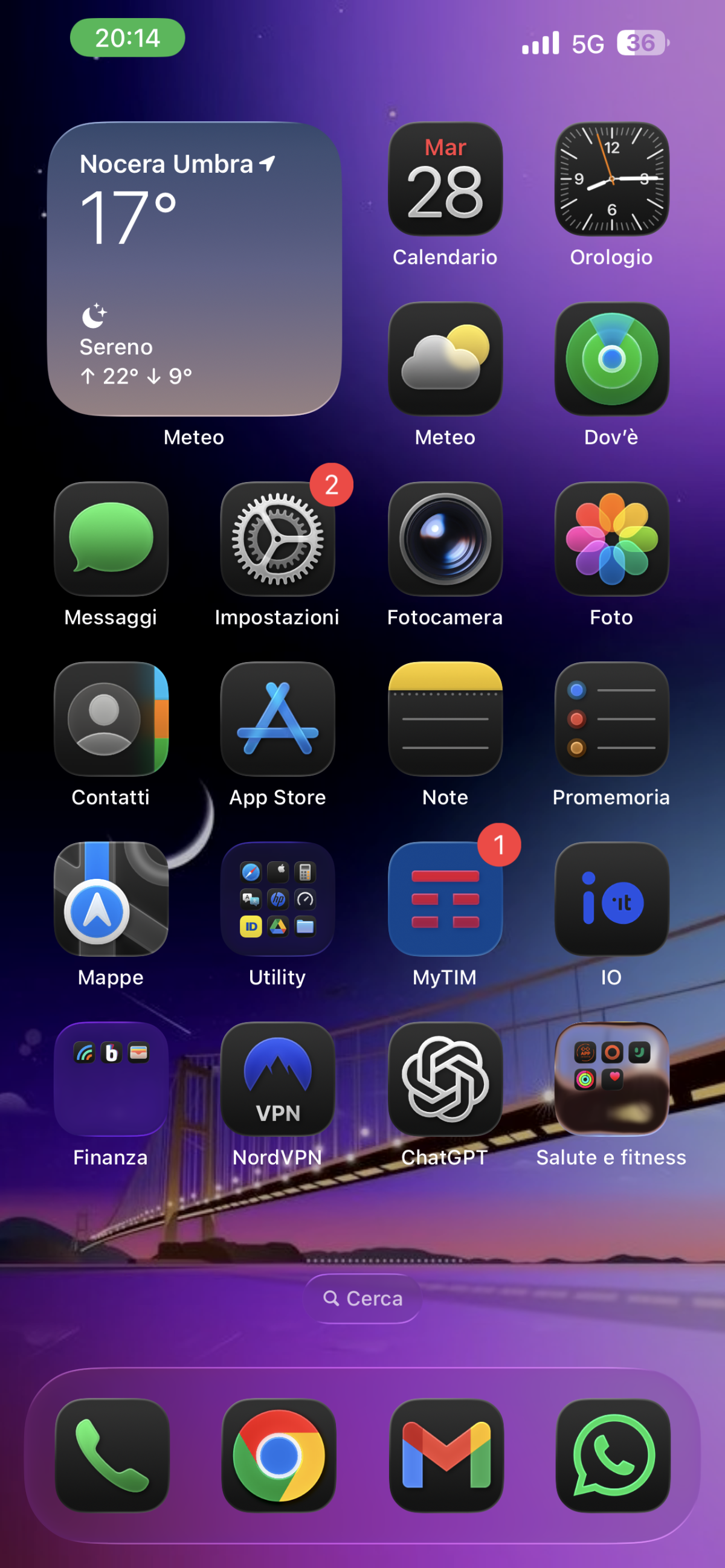Screen dimensions: 725x1568
Task: Launch the Orologio clock app
Action: point(612,179)
